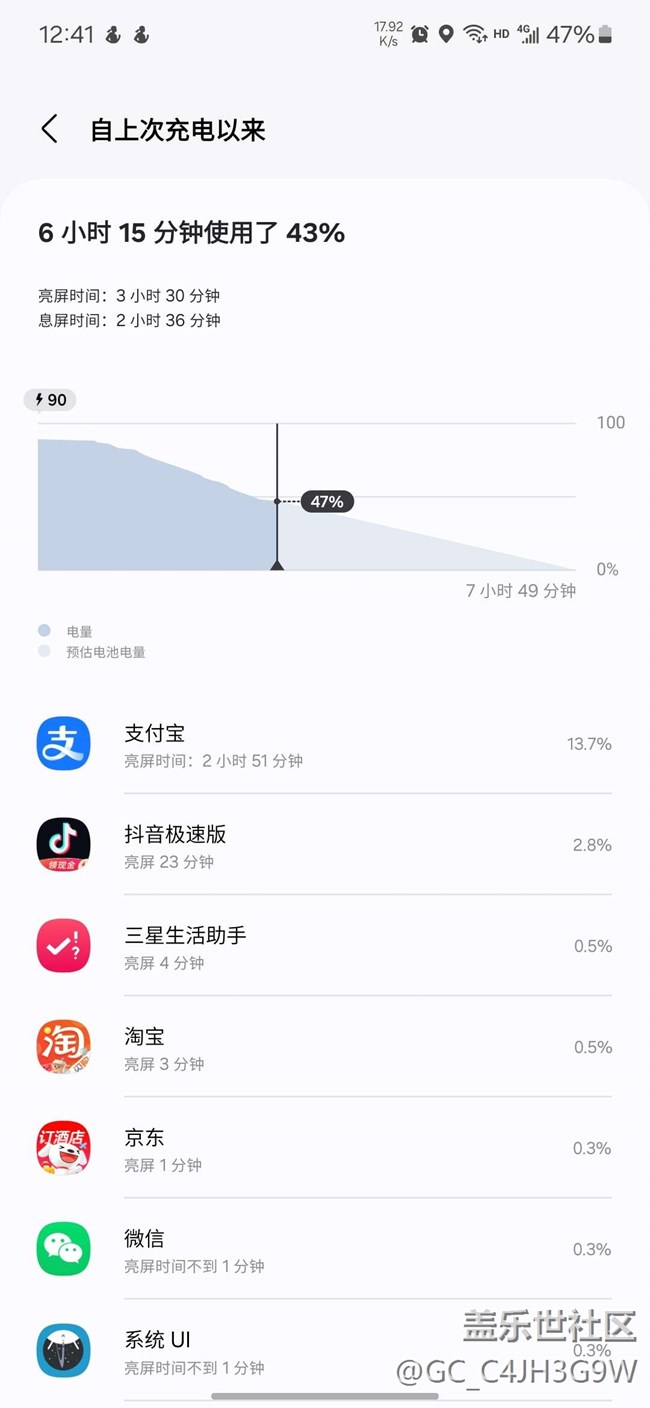Open 抖音极速版 battery usage details
This screenshot has height=1408, width=650.
click(x=323, y=845)
